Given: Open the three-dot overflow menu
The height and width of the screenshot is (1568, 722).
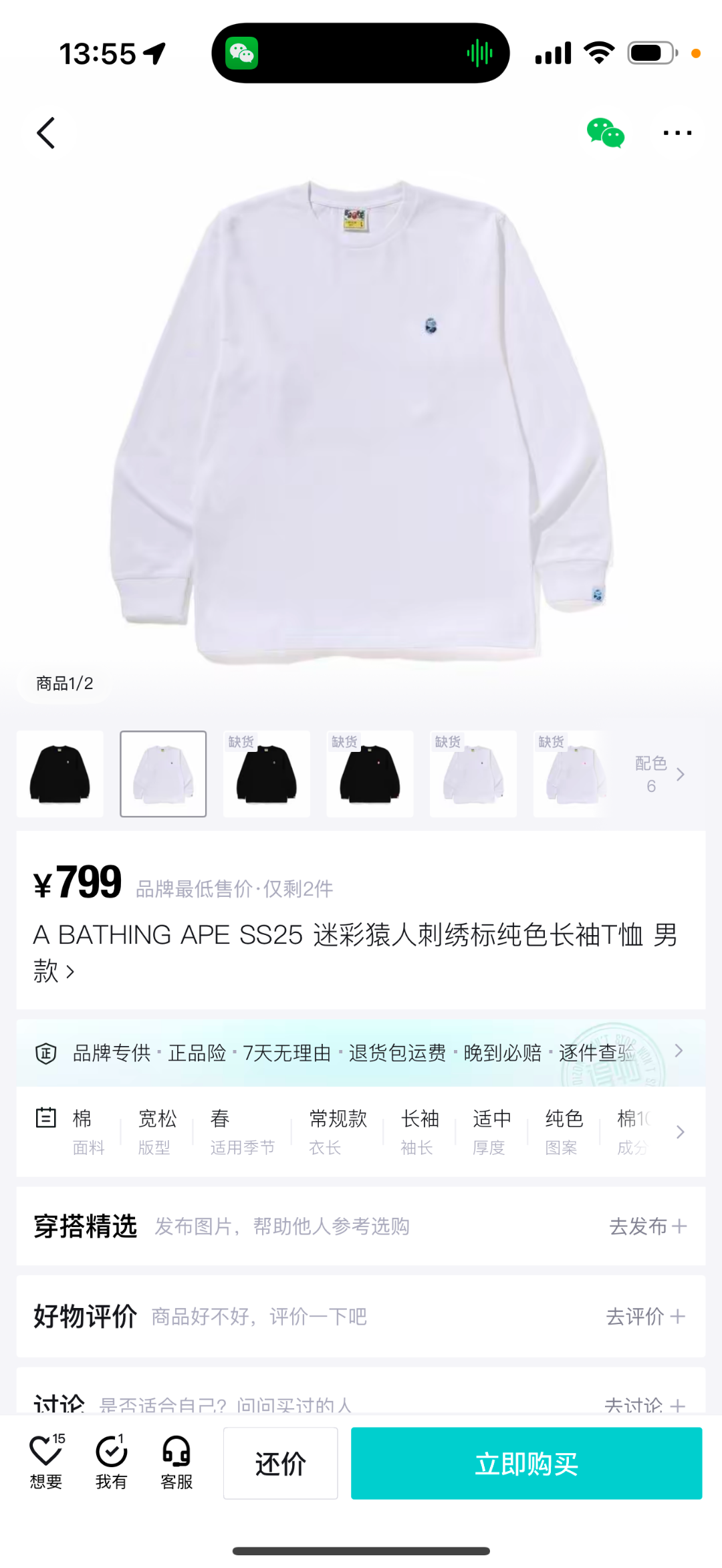Looking at the screenshot, I should (677, 133).
